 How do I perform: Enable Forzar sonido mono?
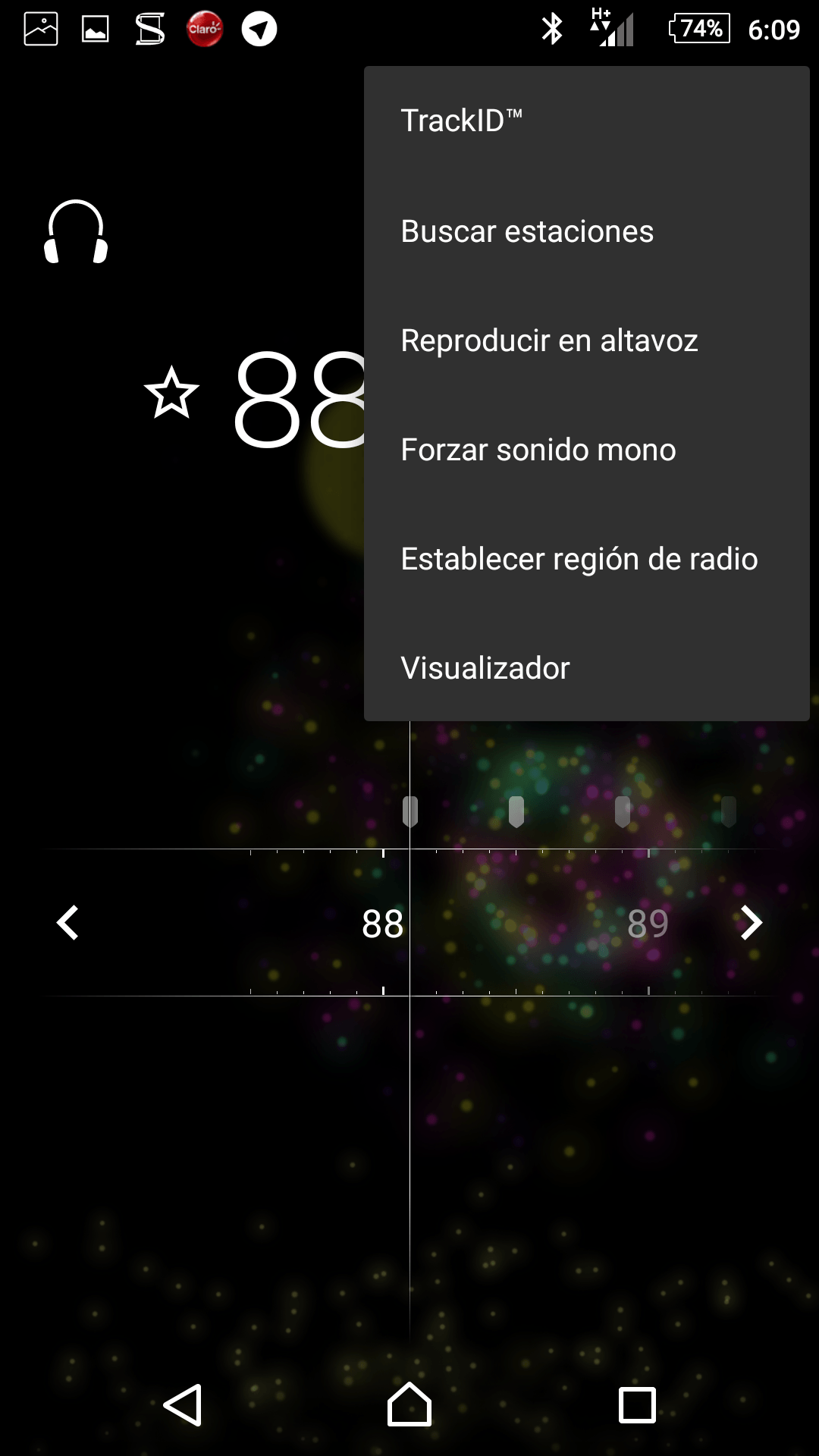coord(538,450)
